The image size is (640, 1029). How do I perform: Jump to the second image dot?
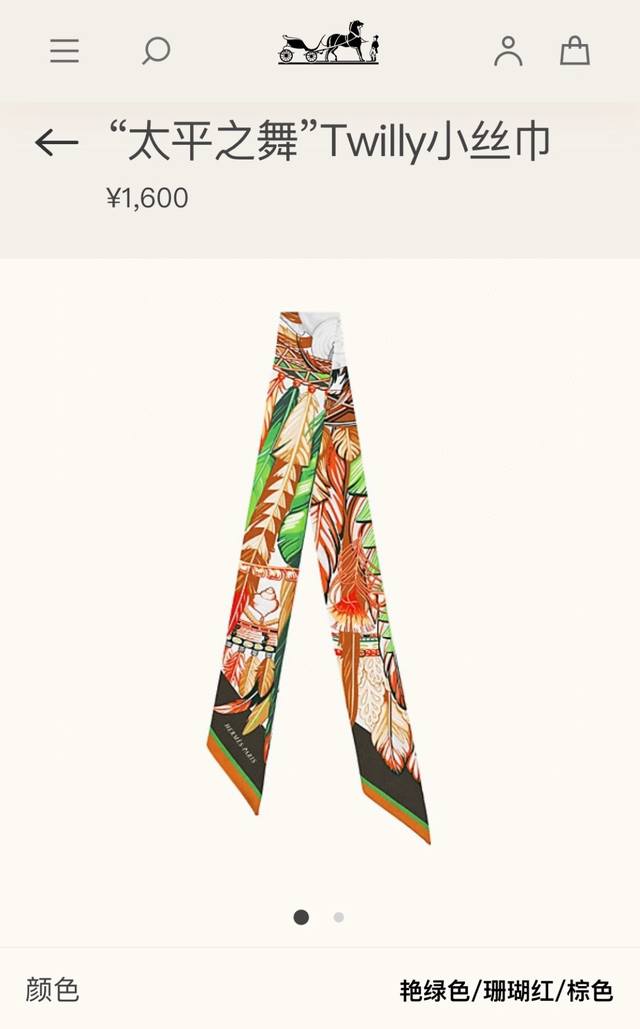coord(339,917)
